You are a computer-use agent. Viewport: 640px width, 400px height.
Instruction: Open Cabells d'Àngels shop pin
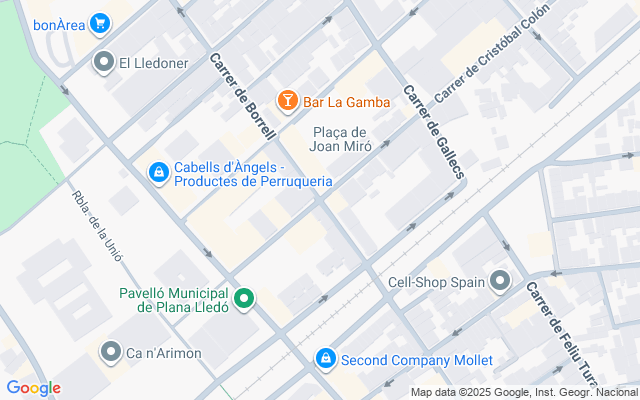pyautogui.click(x=158, y=173)
